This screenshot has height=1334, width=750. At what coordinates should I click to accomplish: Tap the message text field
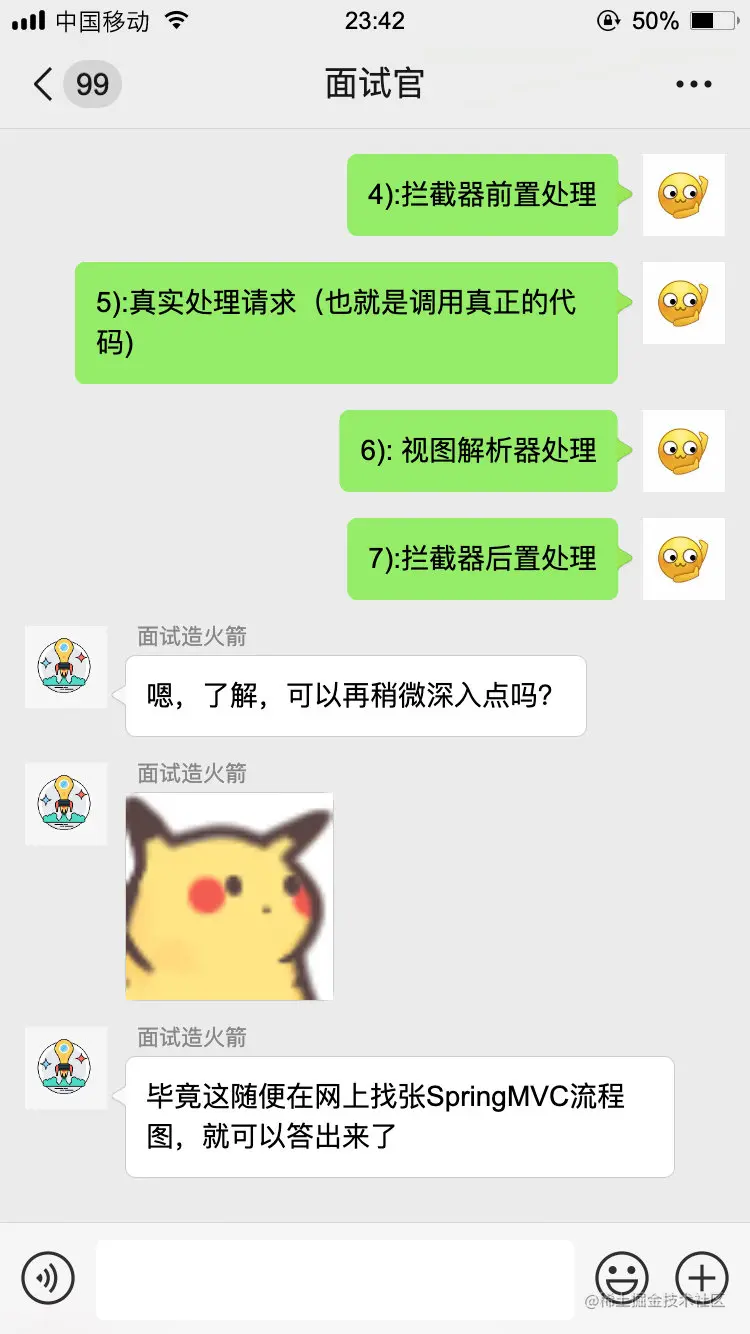[335, 1278]
